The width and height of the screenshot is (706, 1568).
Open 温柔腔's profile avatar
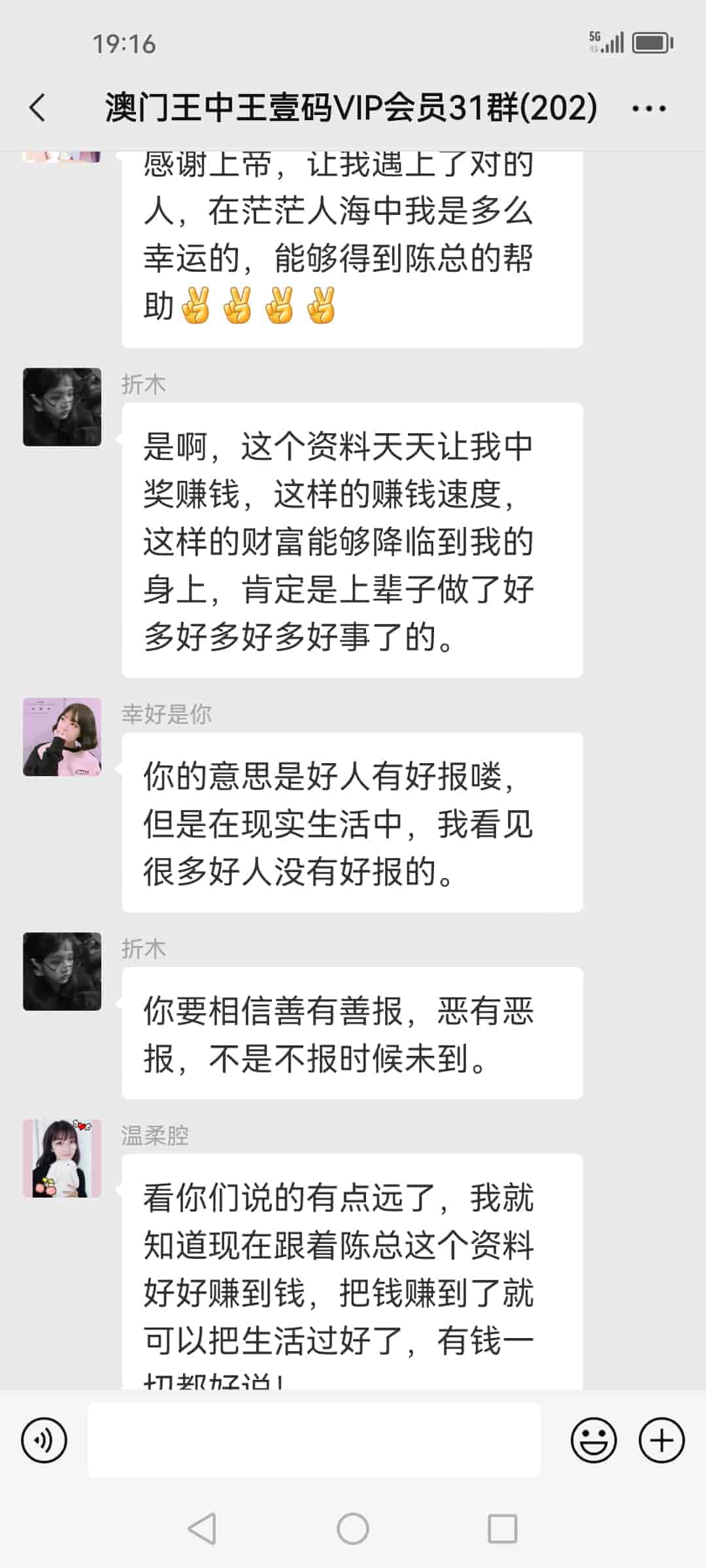point(62,1158)
